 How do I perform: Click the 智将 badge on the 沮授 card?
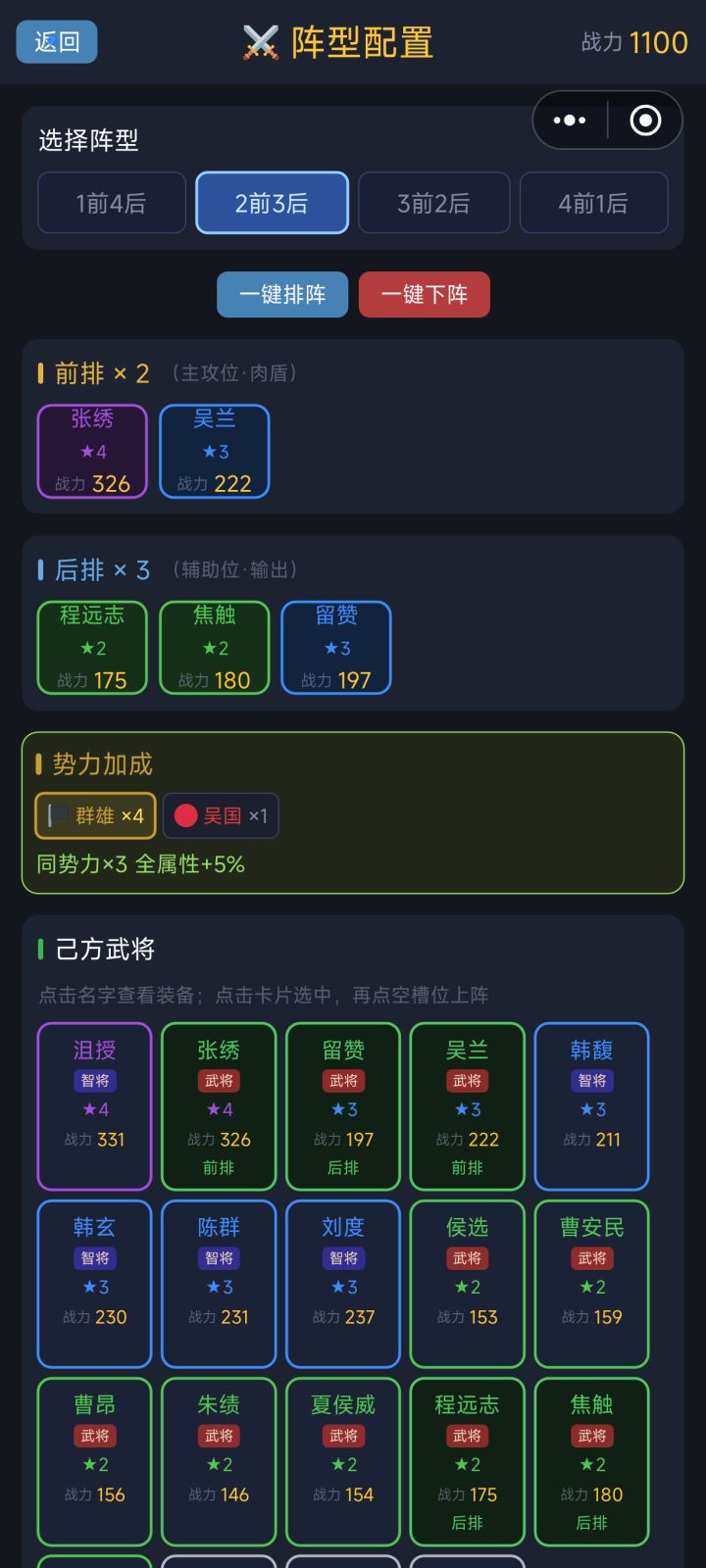pyautogui.click(x=93, y=1081)
